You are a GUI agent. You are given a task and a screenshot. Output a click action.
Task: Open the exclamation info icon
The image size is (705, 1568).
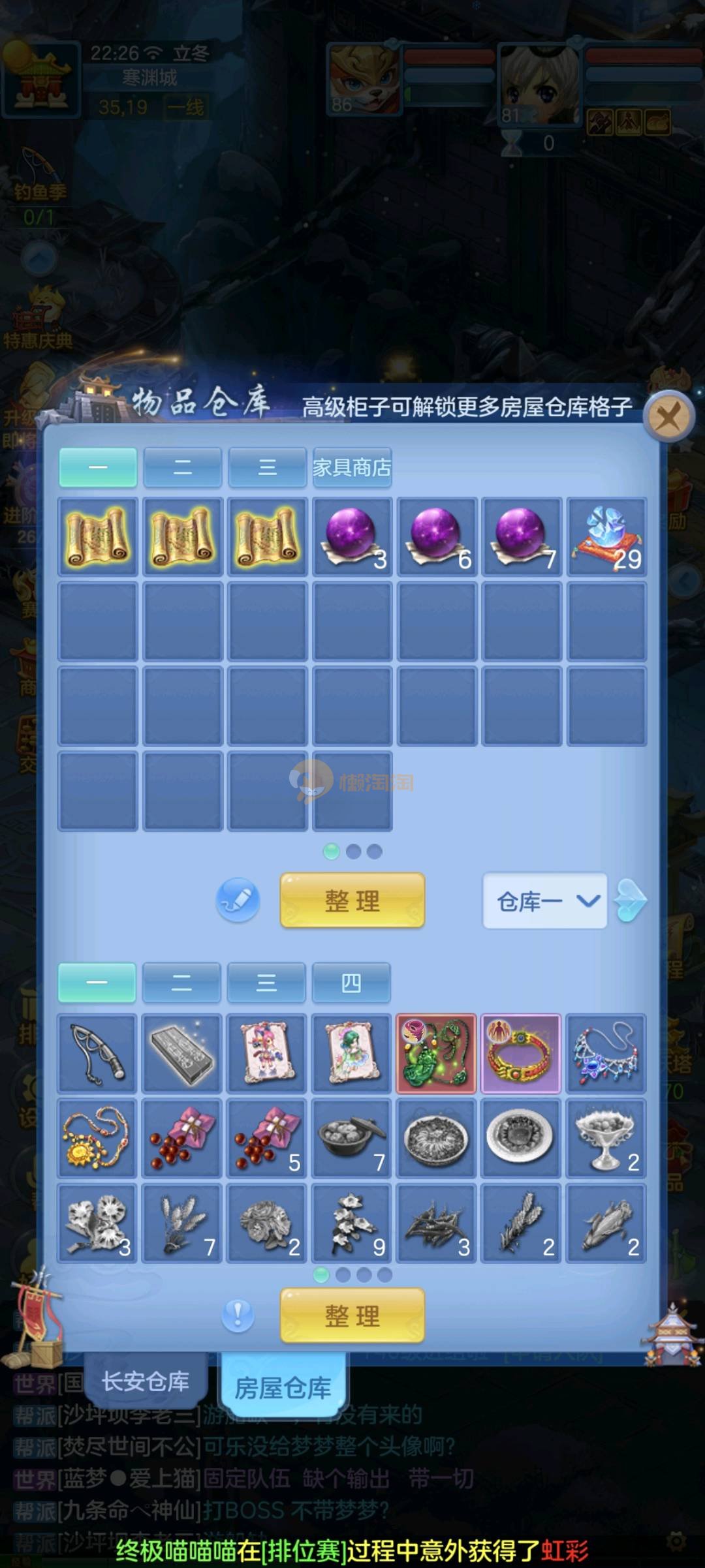238,1314
